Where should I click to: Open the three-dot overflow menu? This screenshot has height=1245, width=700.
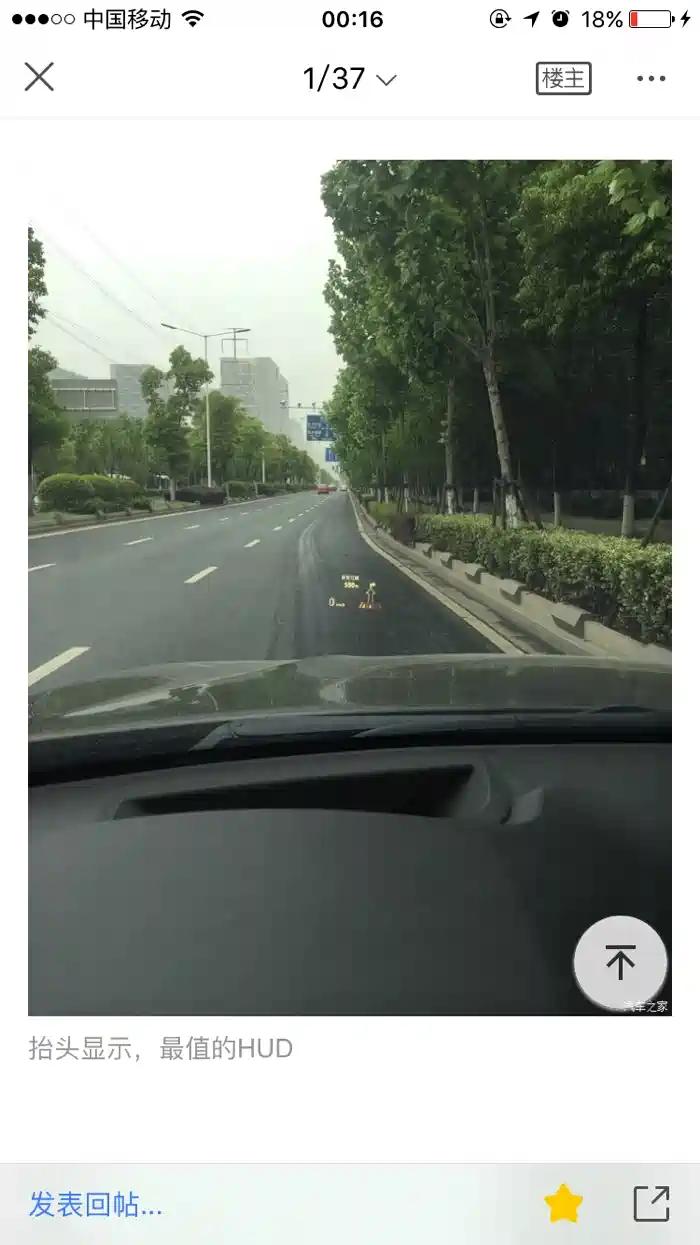click(651, 78)
